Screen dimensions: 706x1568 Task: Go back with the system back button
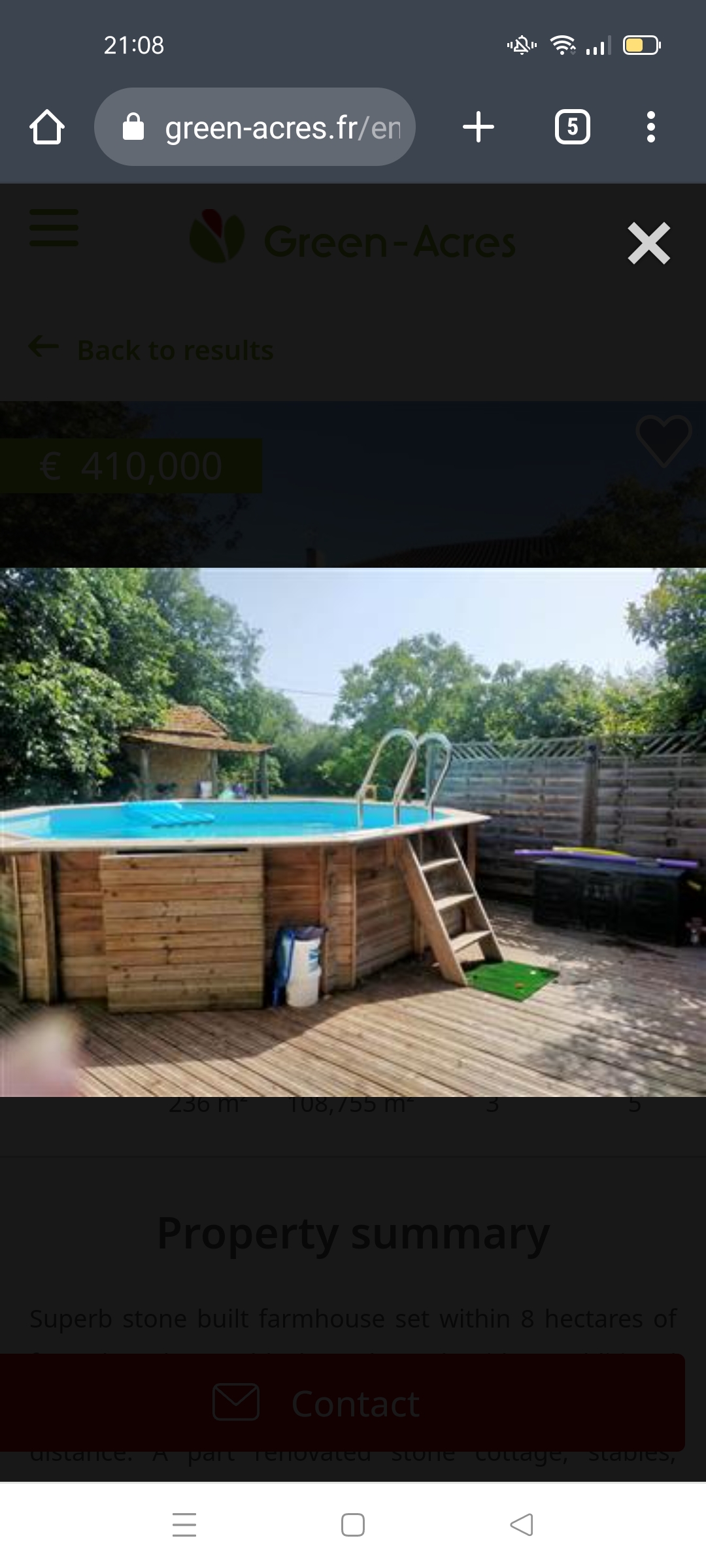click(x=522, y=1525)
